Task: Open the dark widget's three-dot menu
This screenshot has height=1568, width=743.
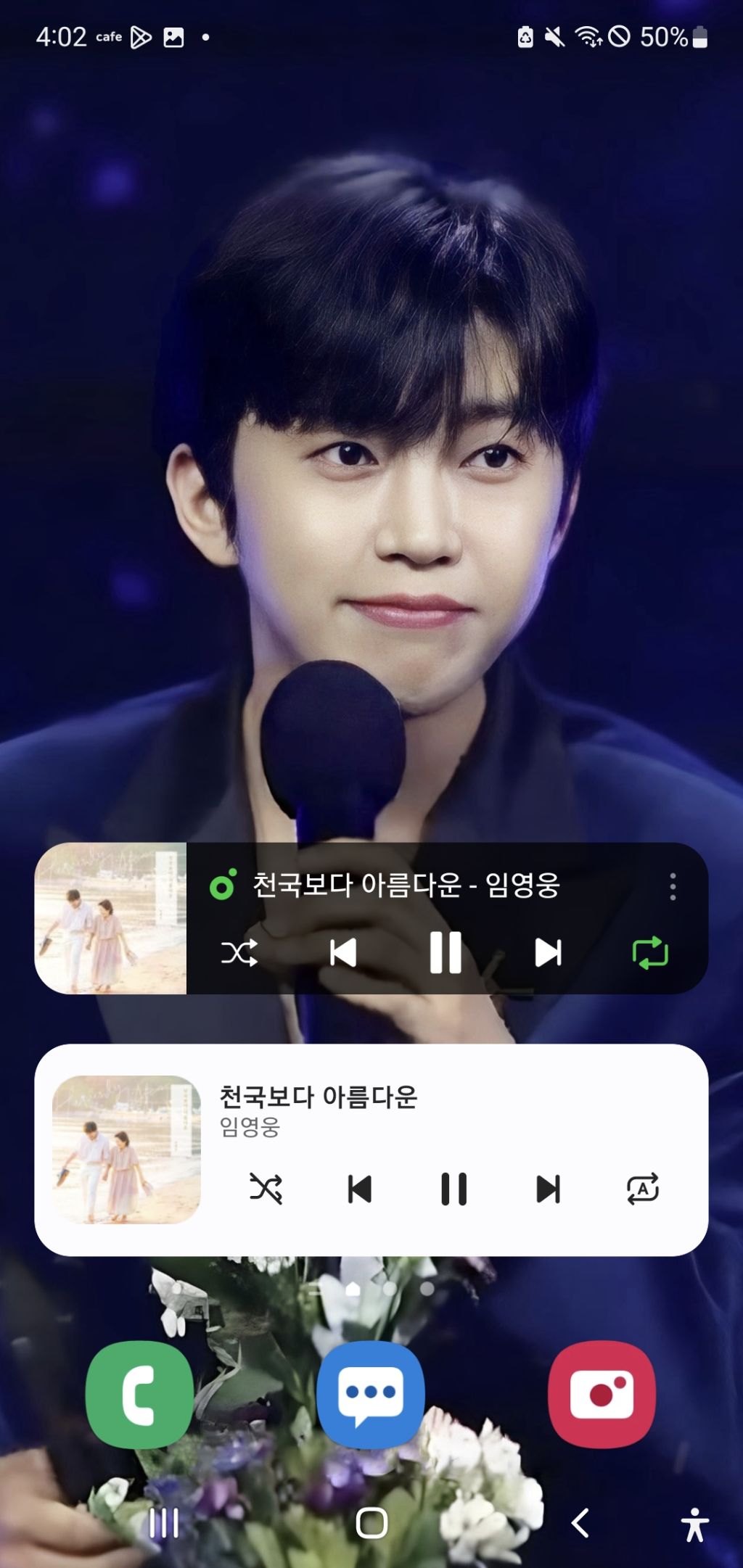Action: tap(673, 886)
